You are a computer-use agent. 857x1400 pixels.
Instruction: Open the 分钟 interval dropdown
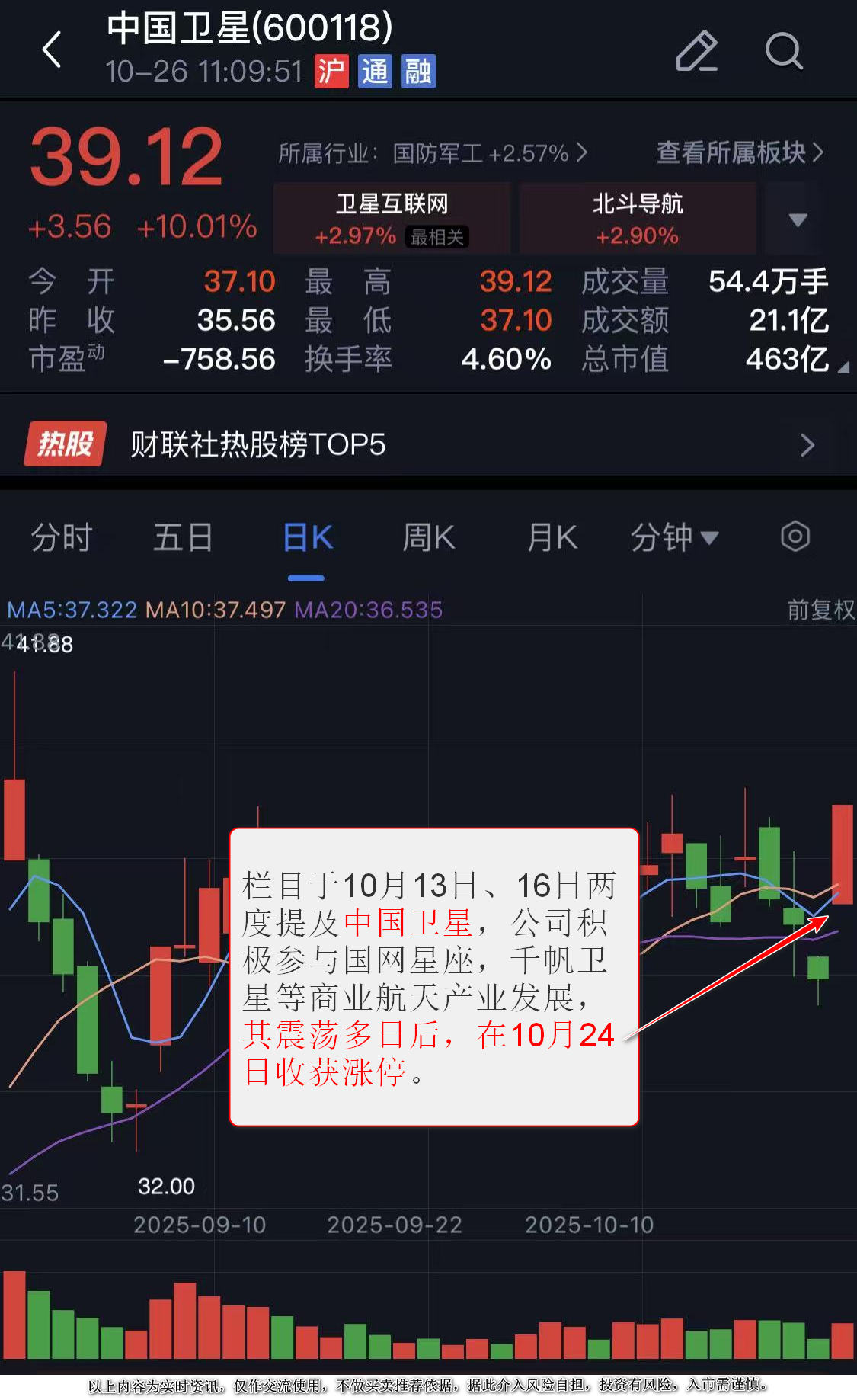(674, 538)
